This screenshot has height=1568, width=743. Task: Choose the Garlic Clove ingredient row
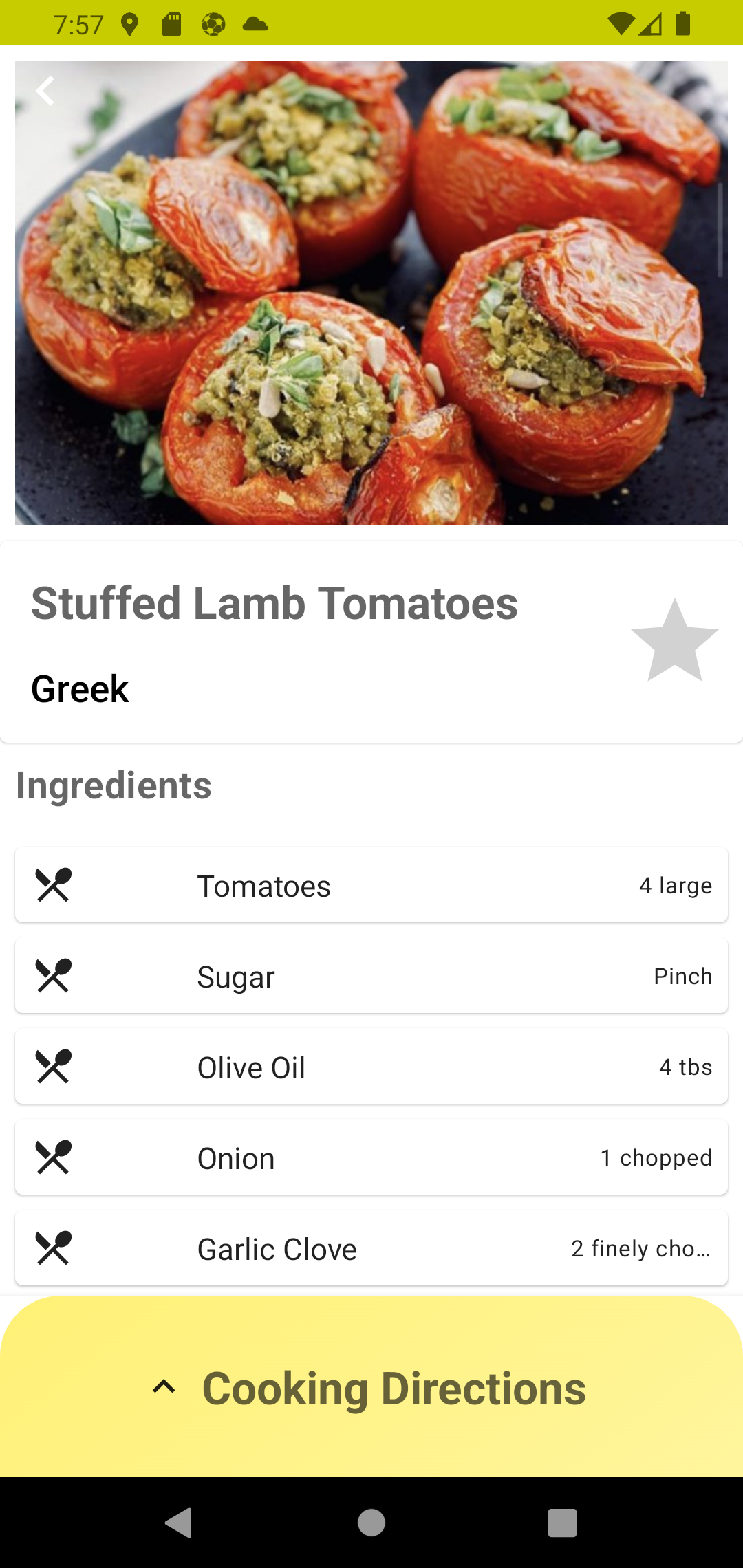371,1248
